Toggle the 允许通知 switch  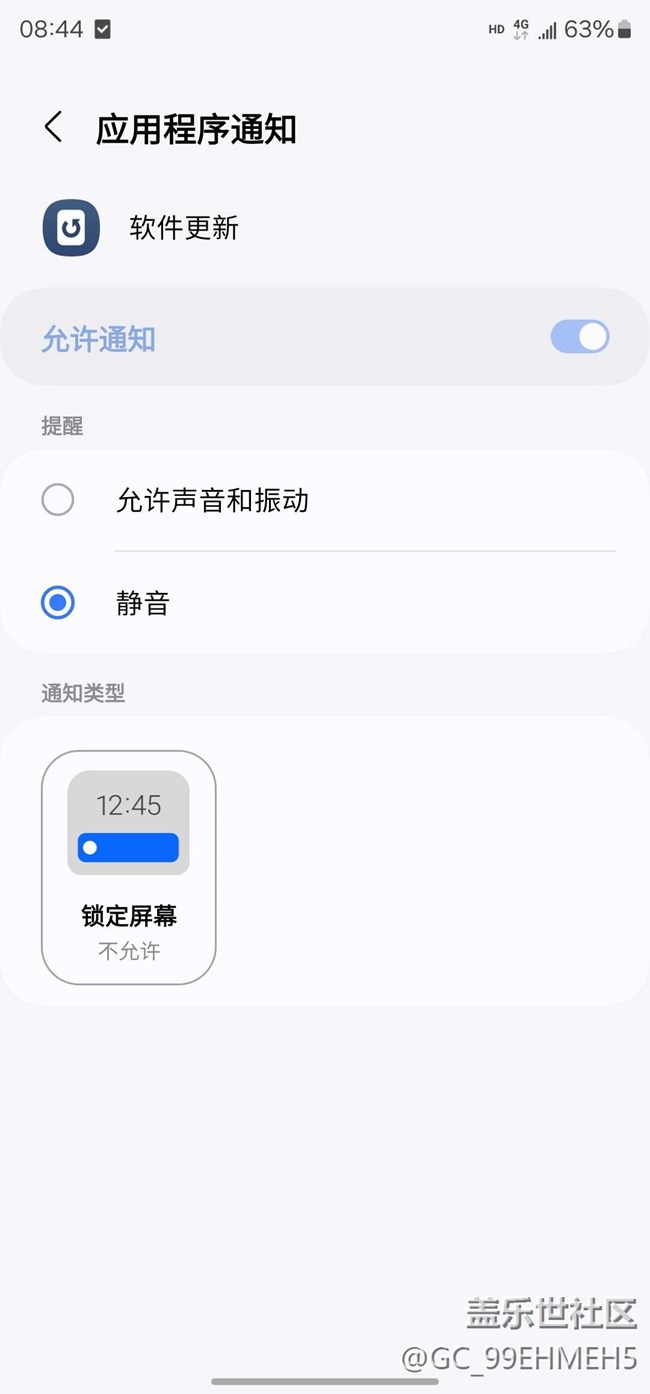tap(579, 338)
